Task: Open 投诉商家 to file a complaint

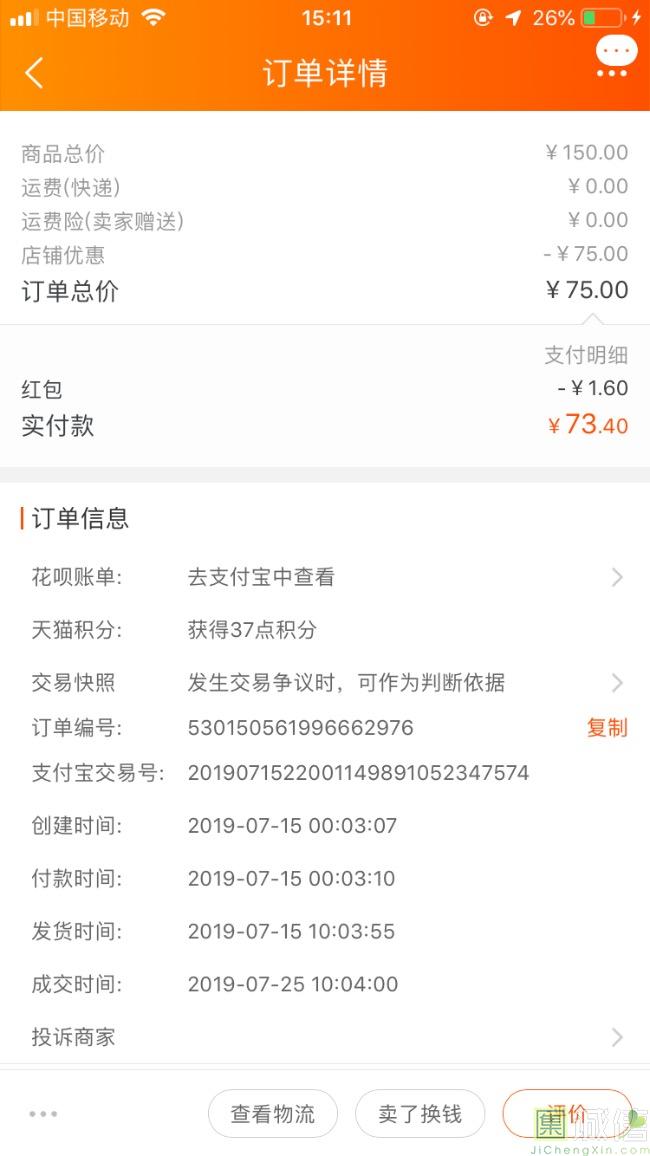Action: pos(325,1037)
